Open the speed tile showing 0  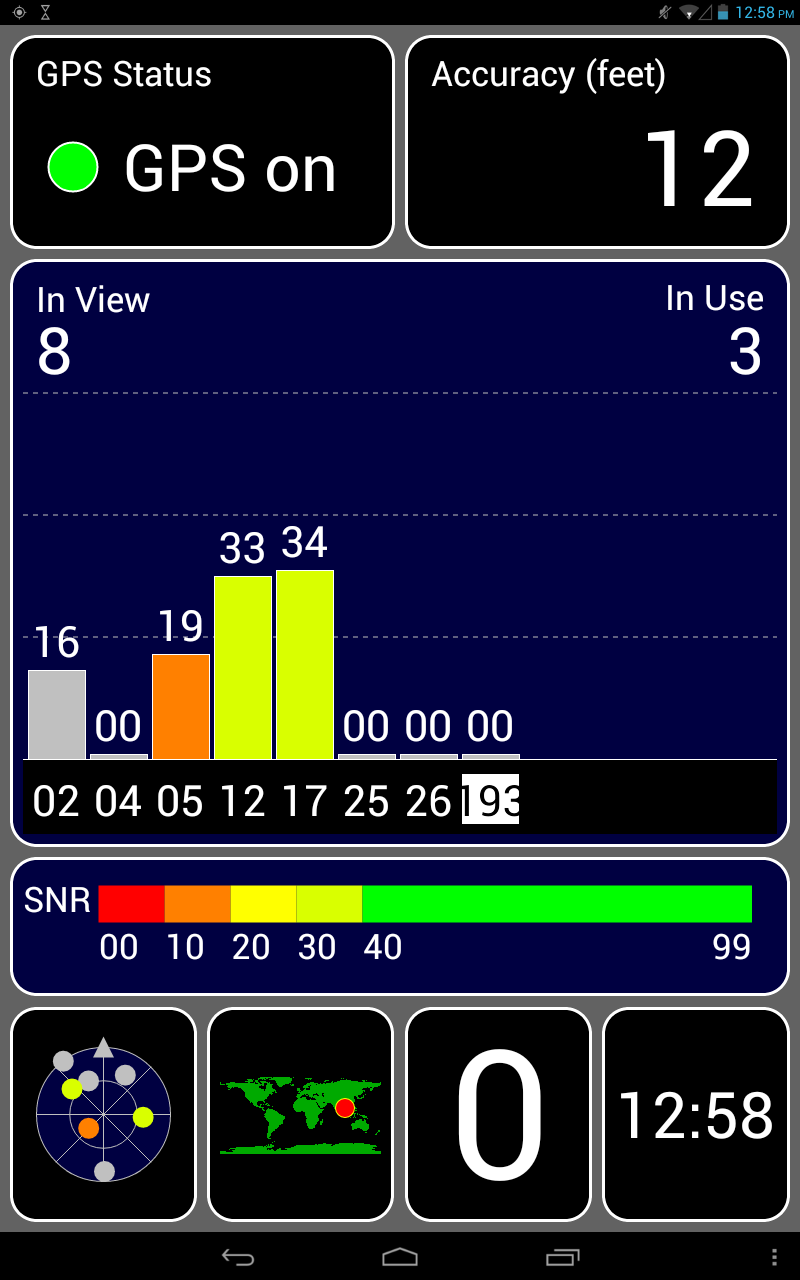click(x=498, y=1114)
